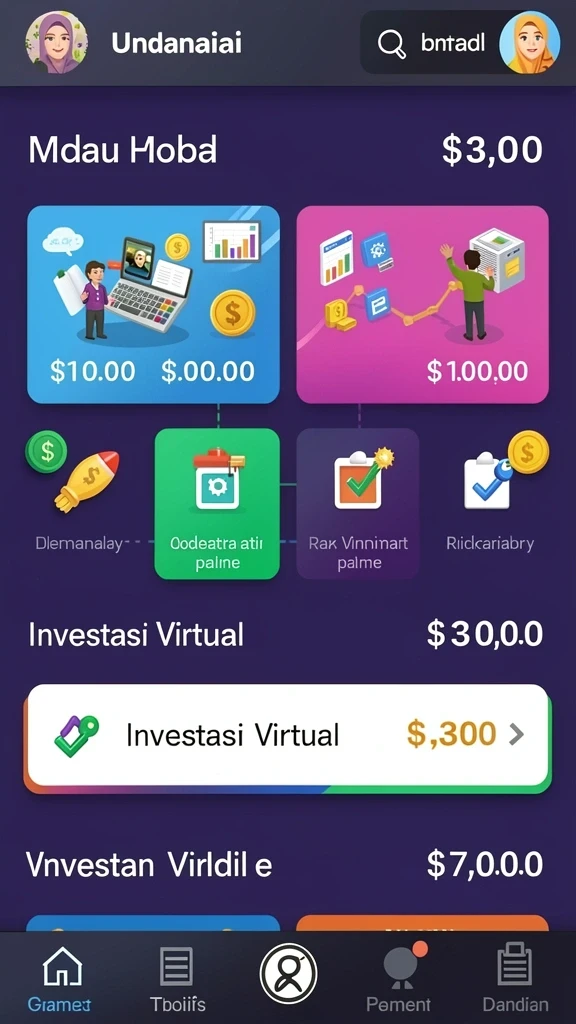Tap the search field labeled bntadl
This screenshot has height=1024, width=576.
tap(430, 43)
